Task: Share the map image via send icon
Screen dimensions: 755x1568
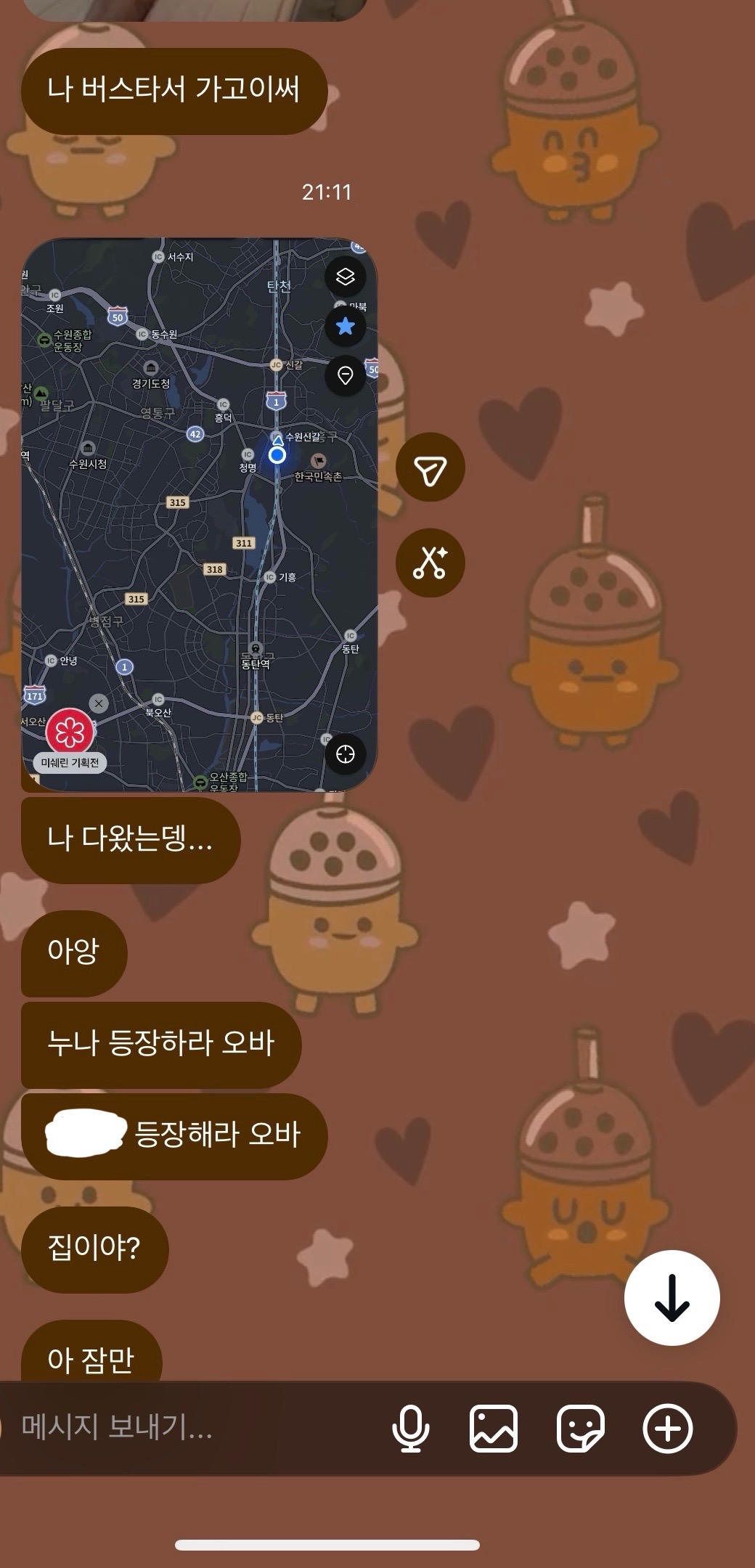Action: [430, 467]
